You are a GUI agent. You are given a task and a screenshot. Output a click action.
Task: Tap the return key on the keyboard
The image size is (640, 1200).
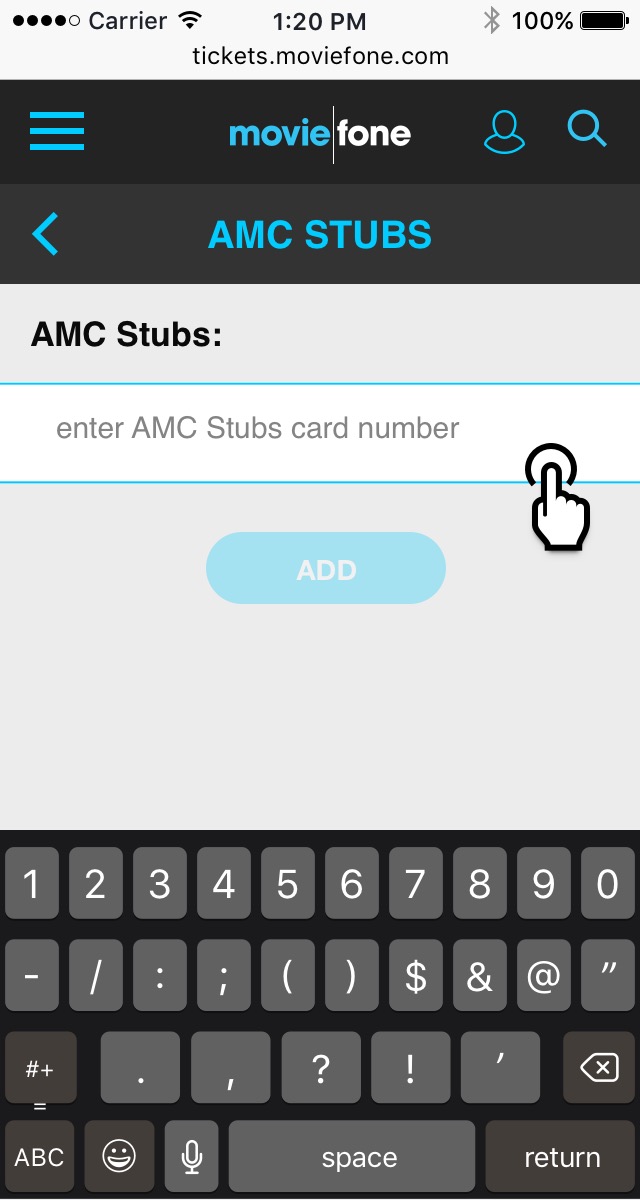pos(562,1157)
